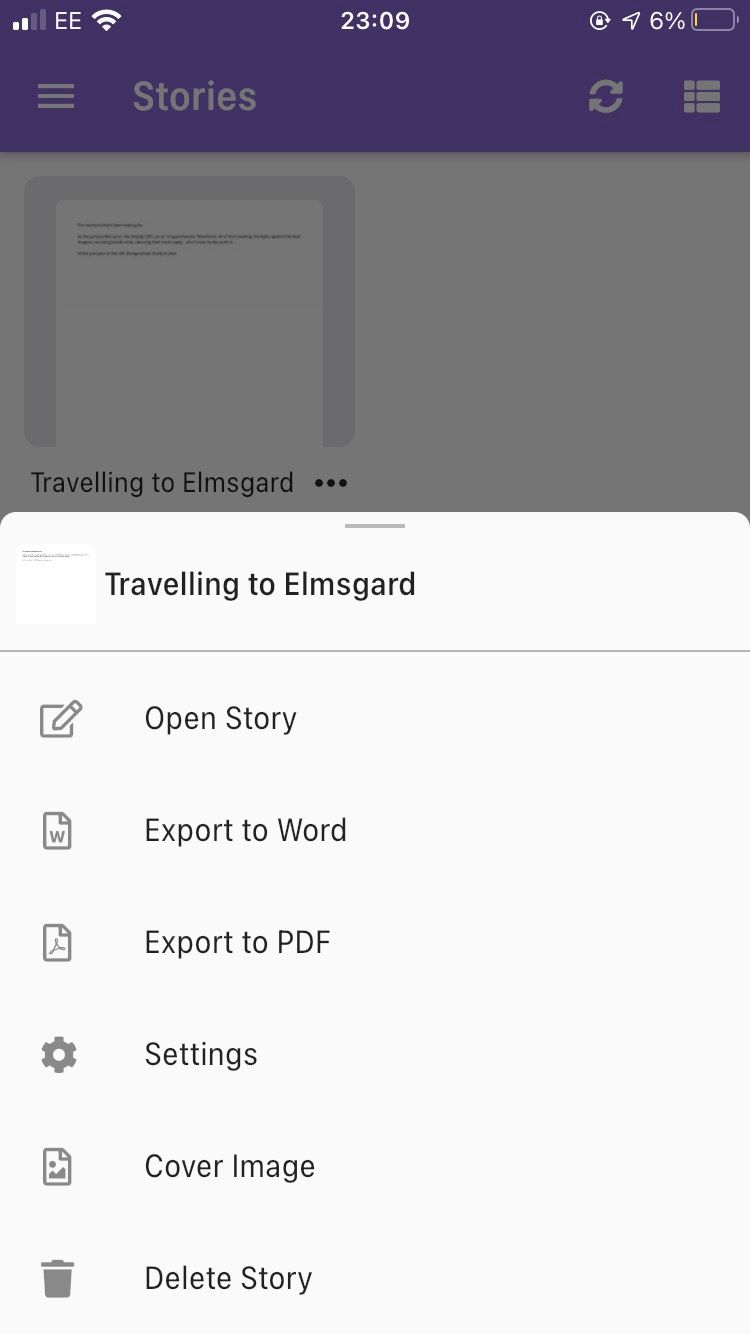
Task: Choose Open Story from the menu
Action: coord(220,717)
